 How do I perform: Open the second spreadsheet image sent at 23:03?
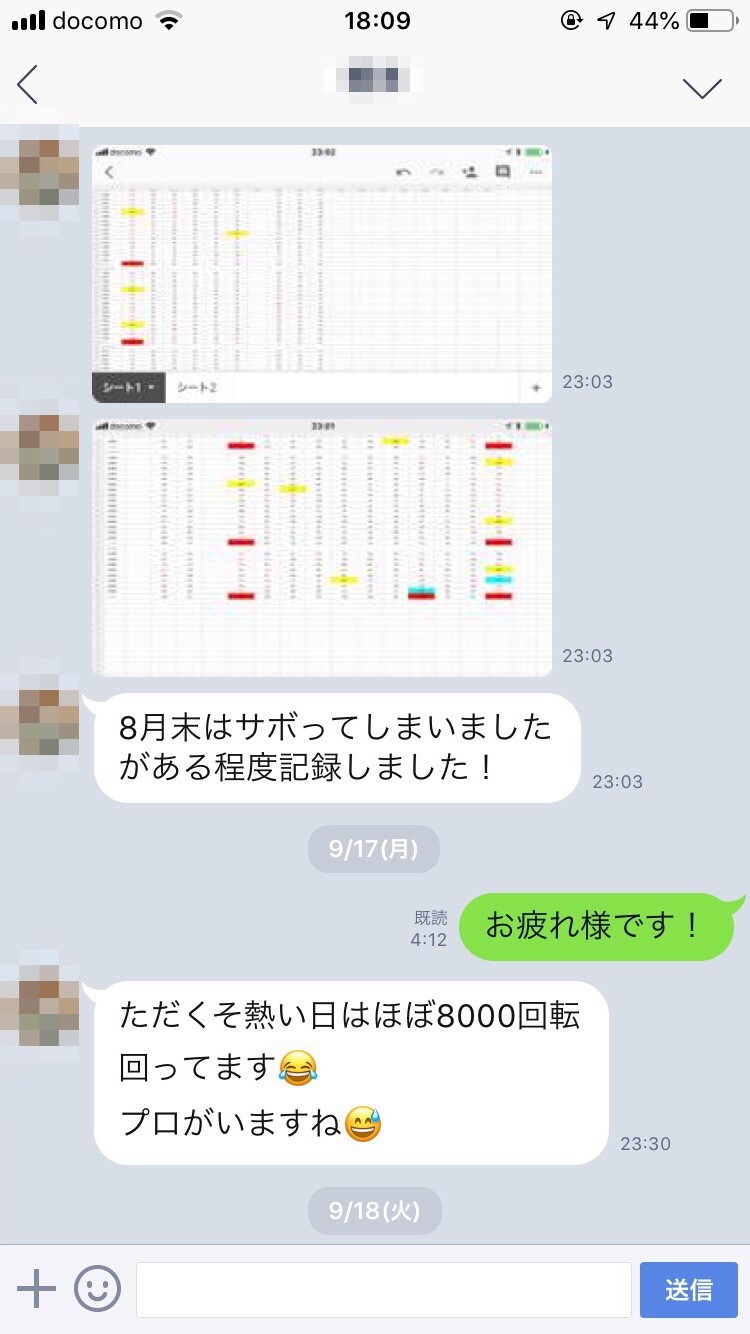pyautogui.click(x=322, y=547)
